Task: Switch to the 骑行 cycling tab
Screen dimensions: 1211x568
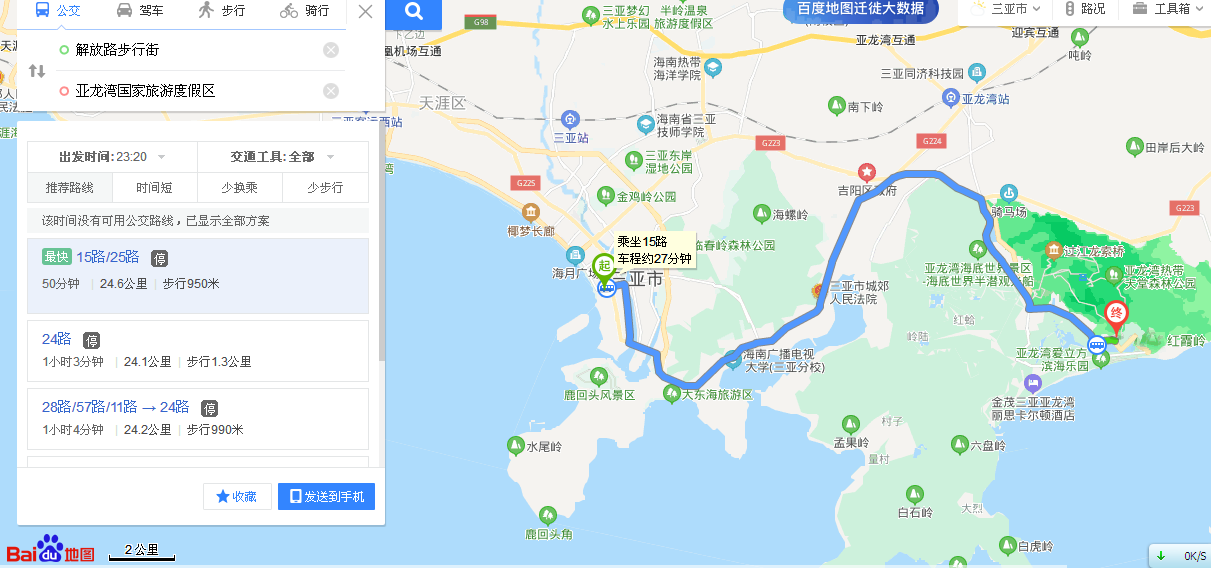Action: (x=304, y=11)
